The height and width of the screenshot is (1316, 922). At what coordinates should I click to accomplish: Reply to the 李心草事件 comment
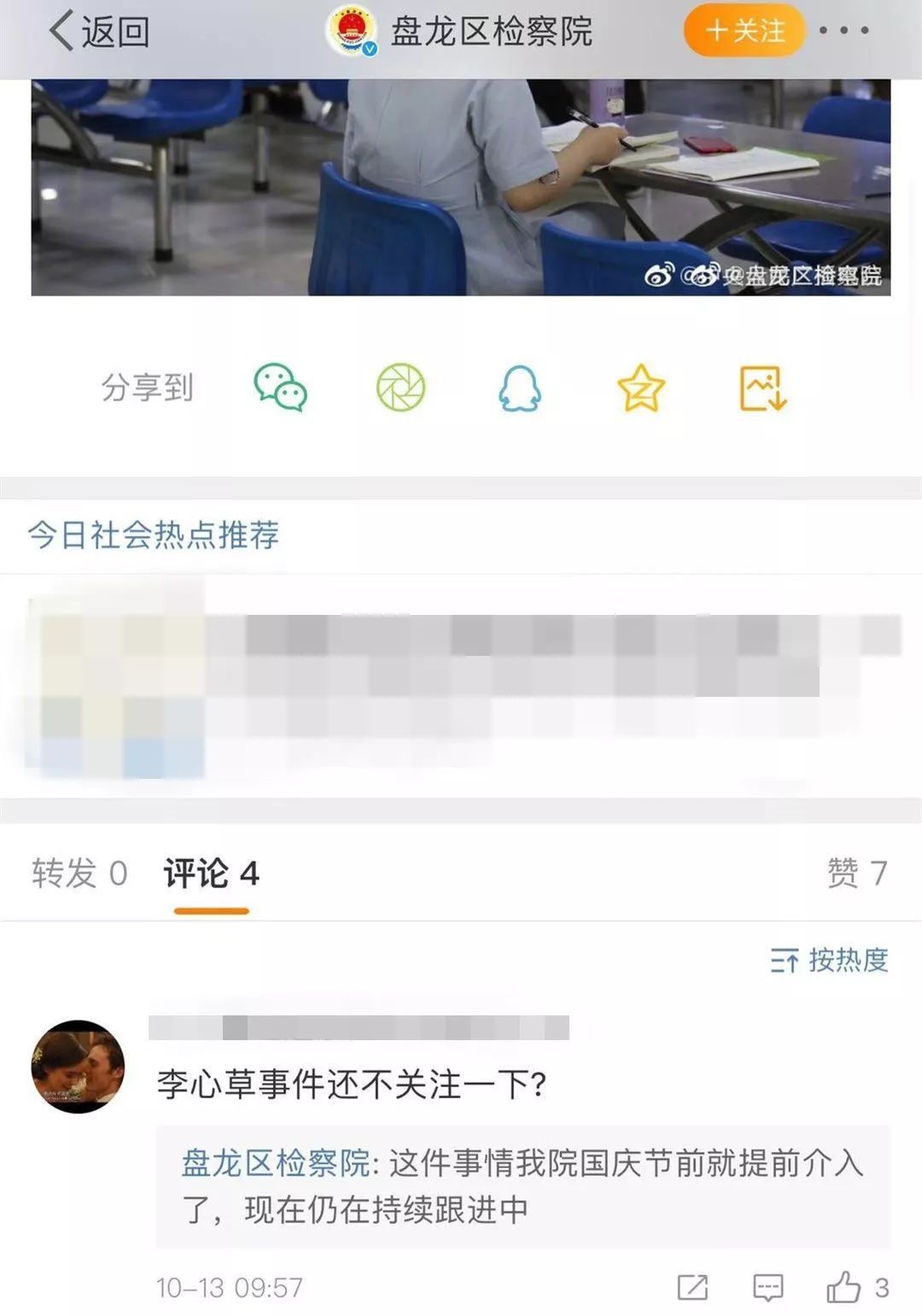point(767,1287)
